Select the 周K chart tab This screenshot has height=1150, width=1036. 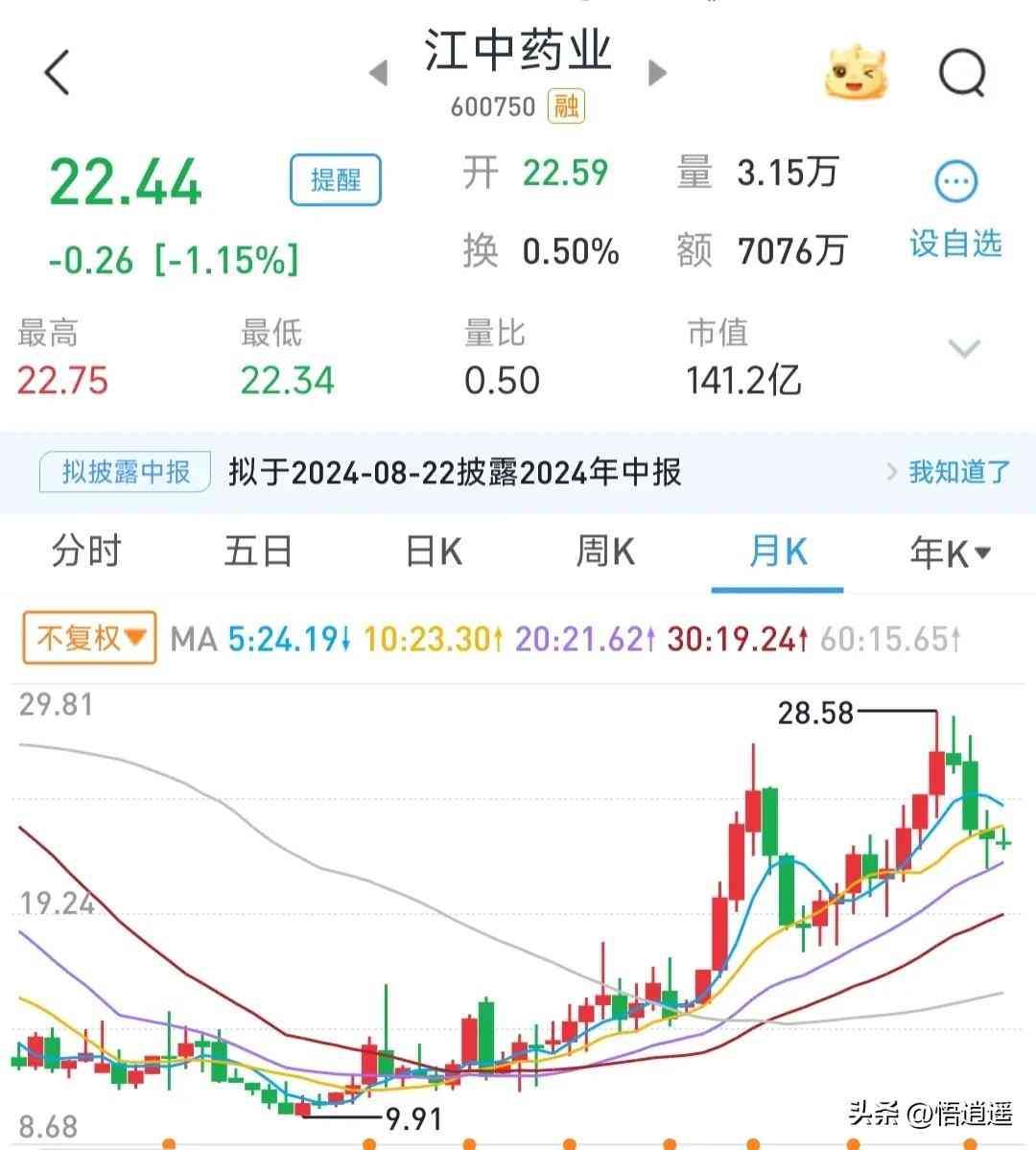(x=605, y=552)
